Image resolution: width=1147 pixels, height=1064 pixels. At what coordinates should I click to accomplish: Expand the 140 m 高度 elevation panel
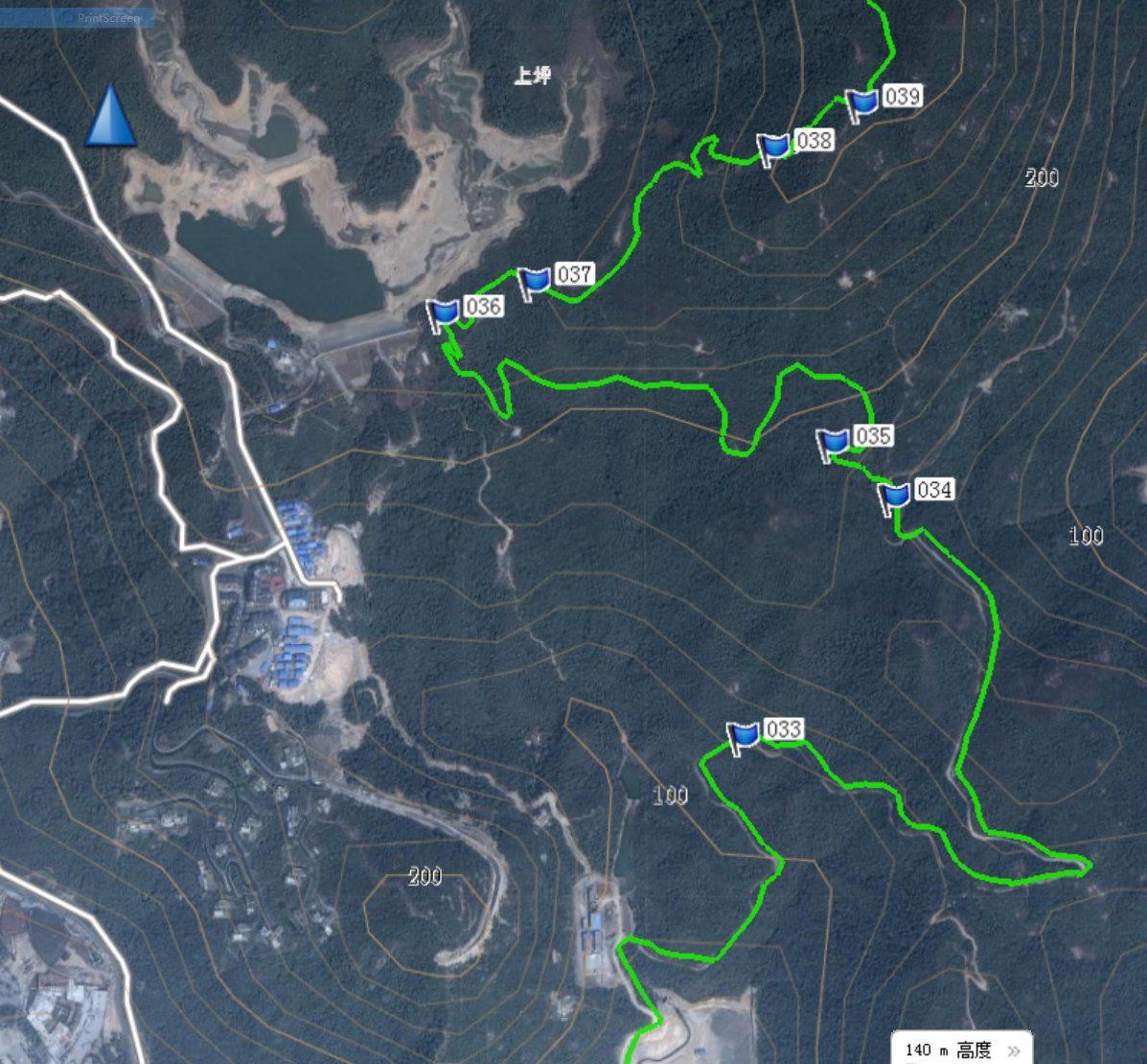point(1014,1051)
